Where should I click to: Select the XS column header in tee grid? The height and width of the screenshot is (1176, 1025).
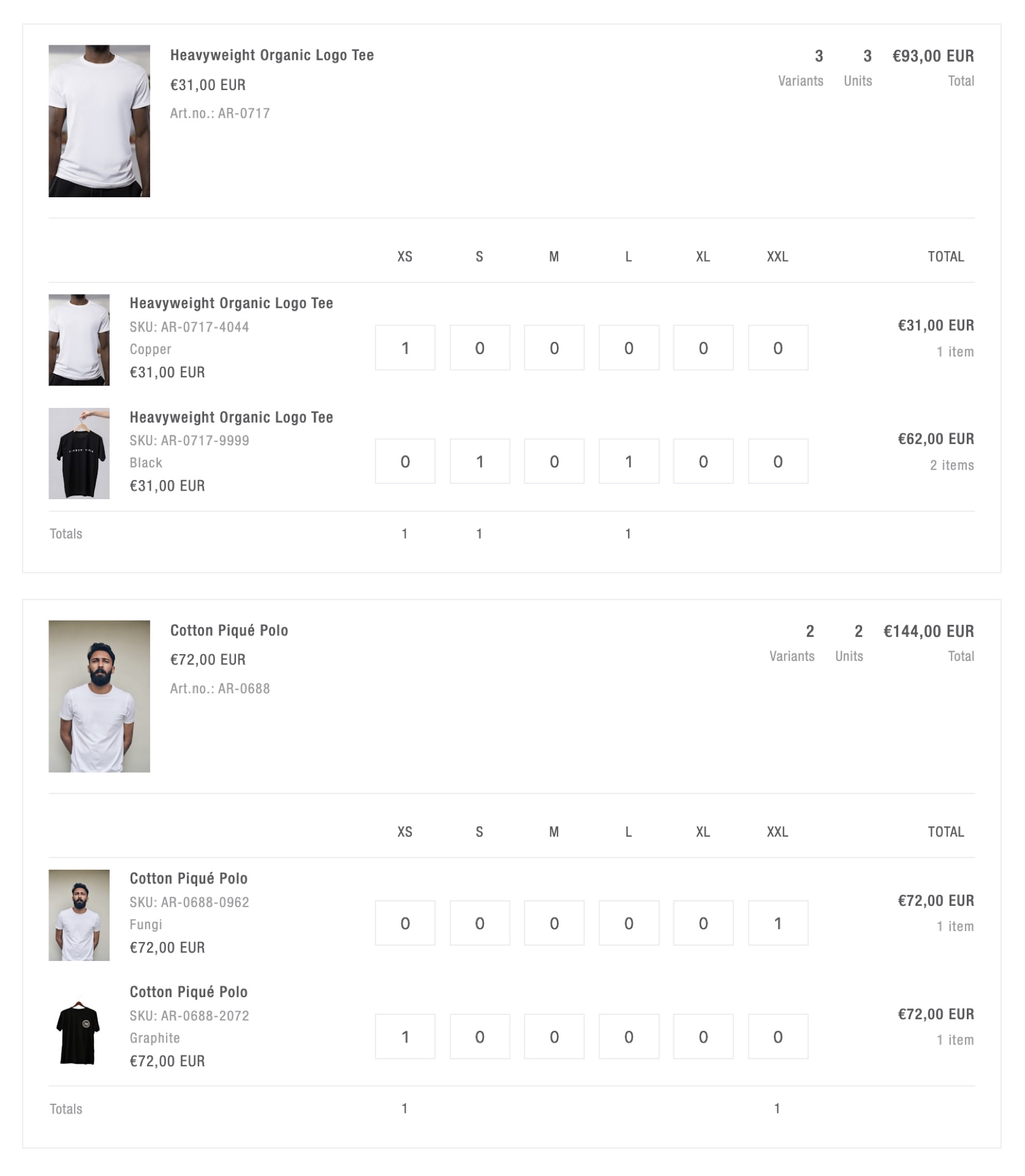tap(405, 257)
